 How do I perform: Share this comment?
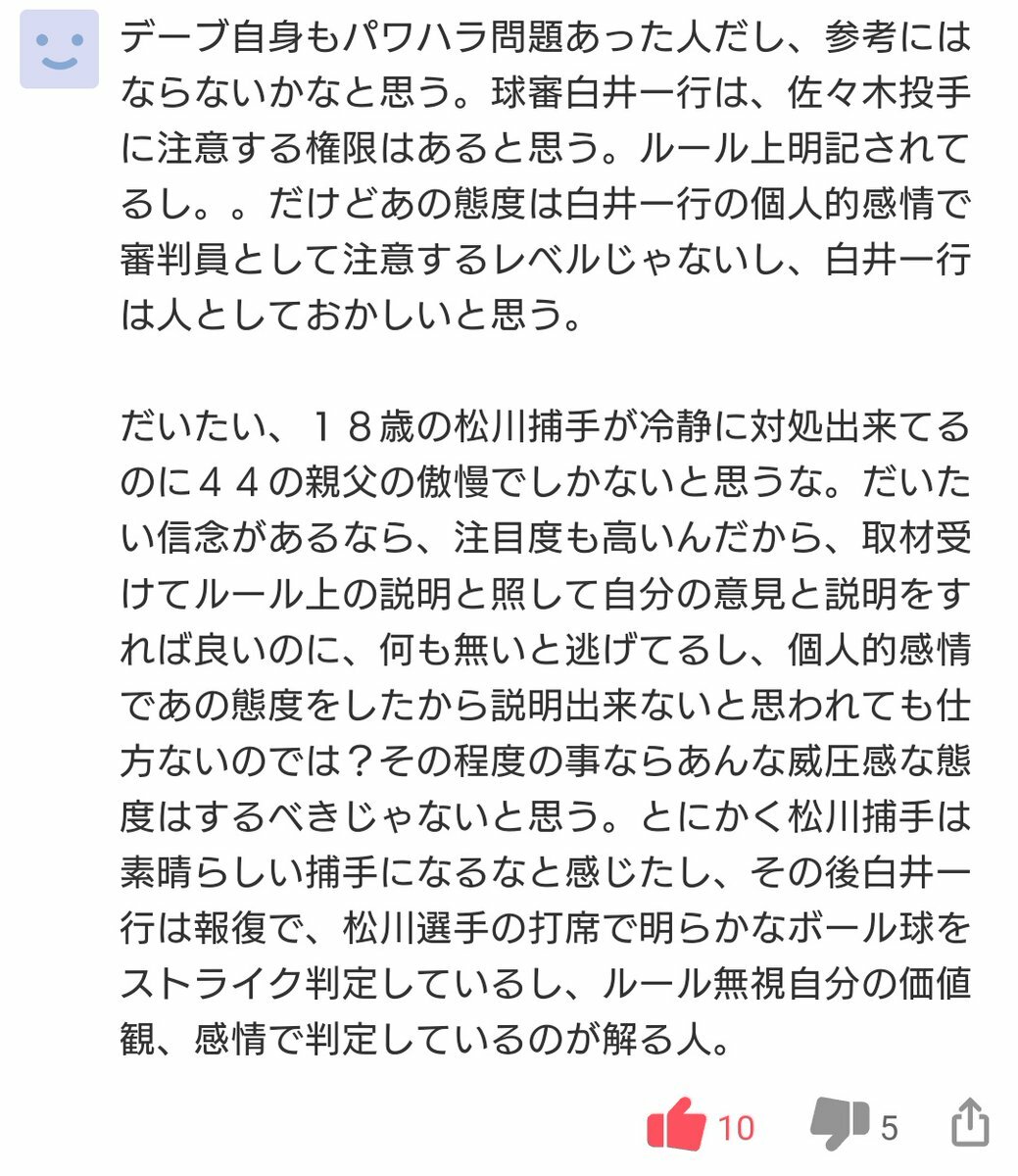click(969, 1123)
